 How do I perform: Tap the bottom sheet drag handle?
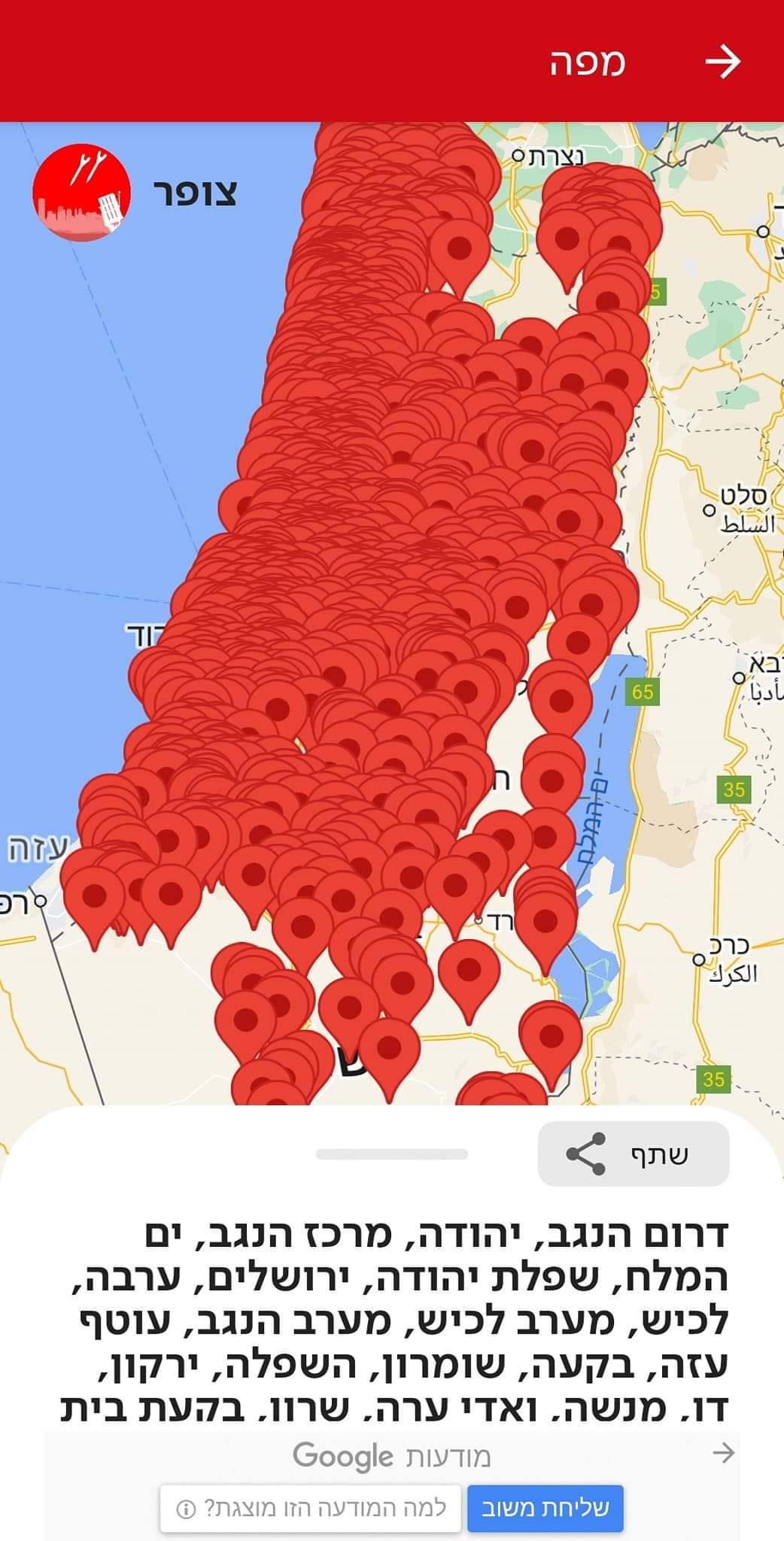pyautogui.click(x=391, y=1154)
